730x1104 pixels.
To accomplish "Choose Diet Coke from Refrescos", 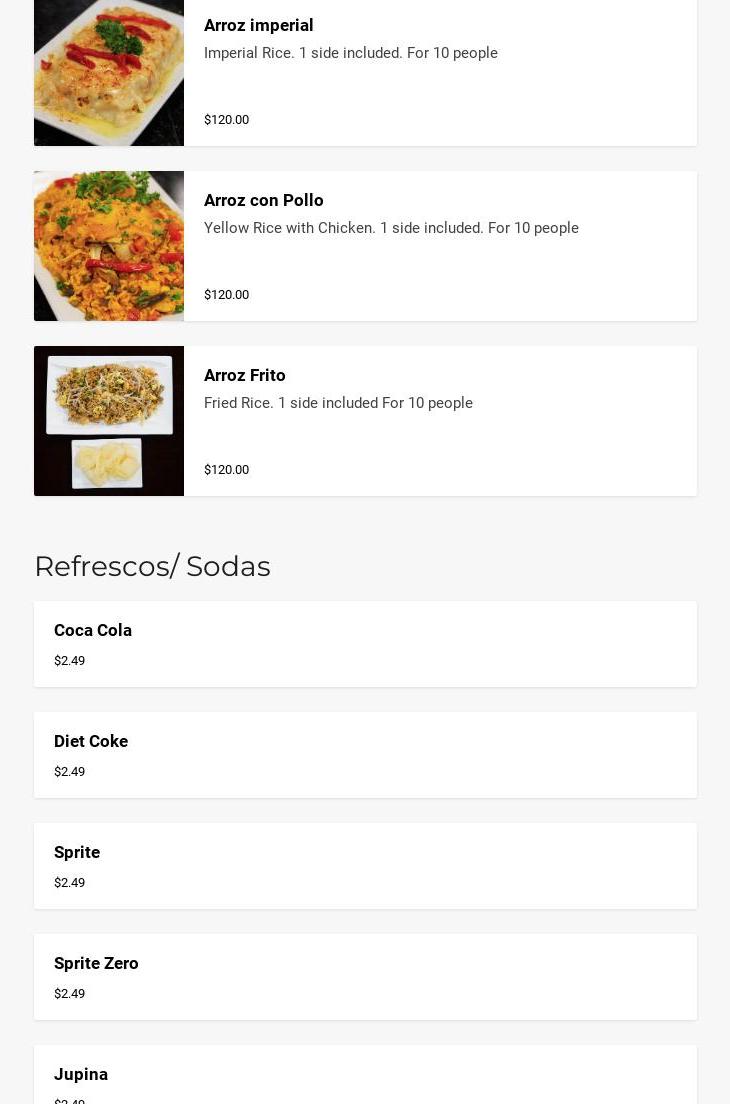I will click(x=365, y=755).
